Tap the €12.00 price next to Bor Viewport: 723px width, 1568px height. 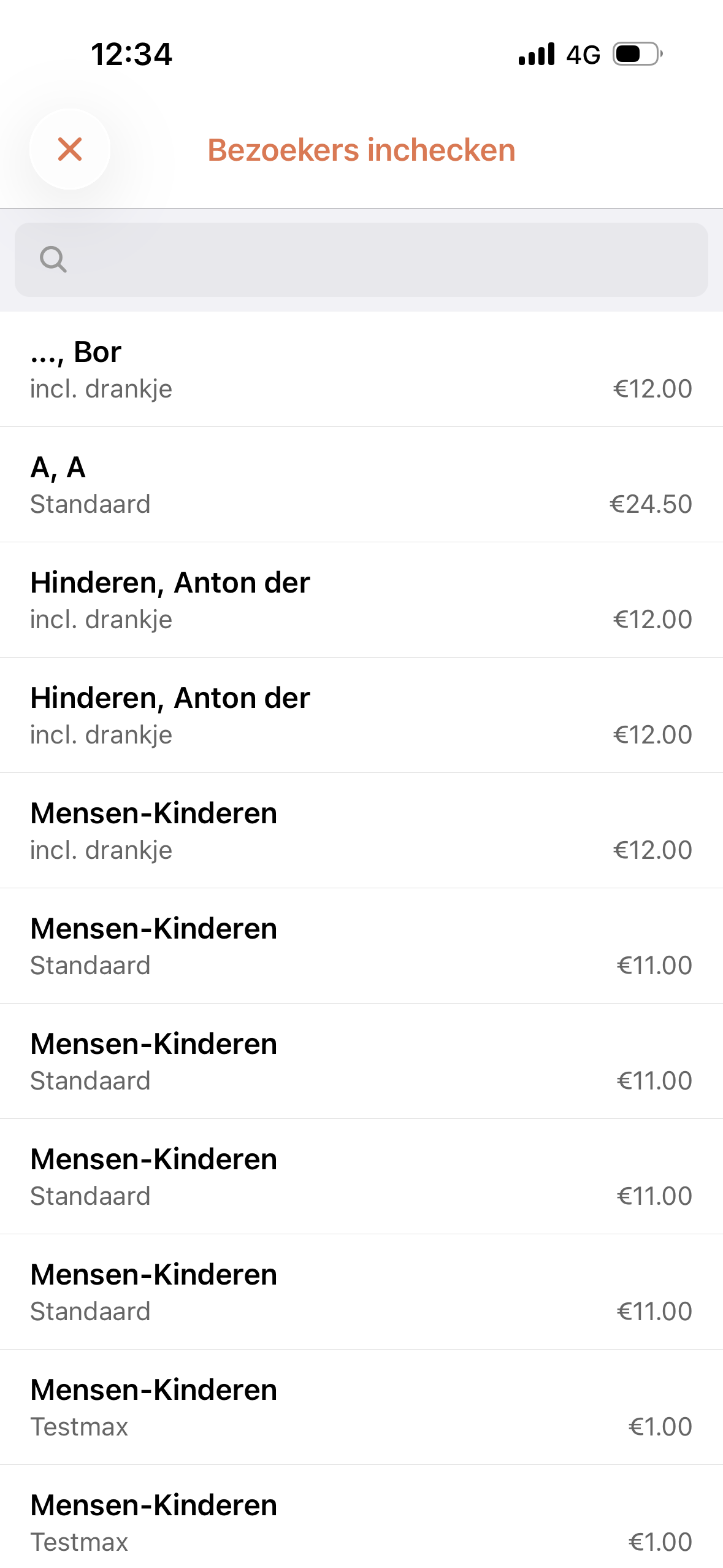point(652,388)
